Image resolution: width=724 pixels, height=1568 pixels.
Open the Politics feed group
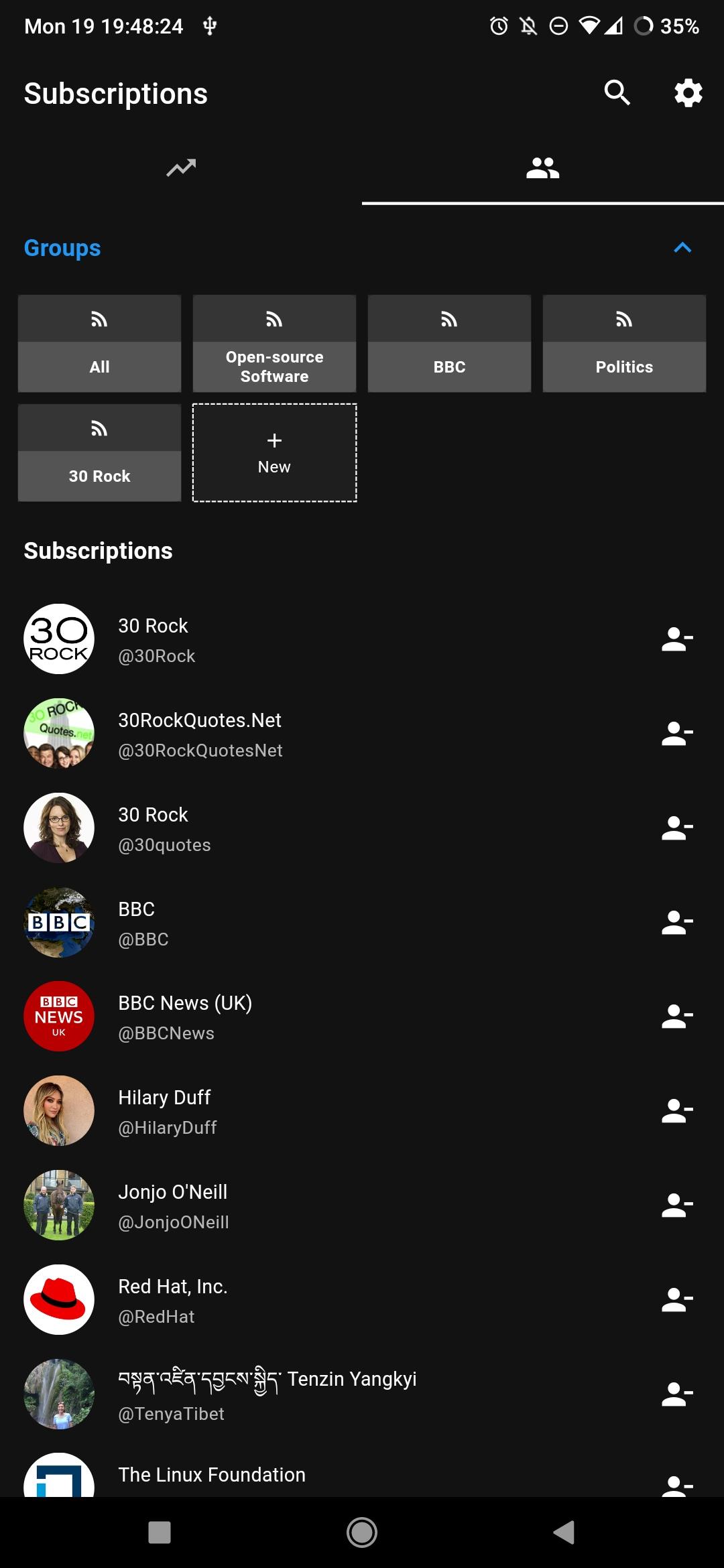pos(624,343)
